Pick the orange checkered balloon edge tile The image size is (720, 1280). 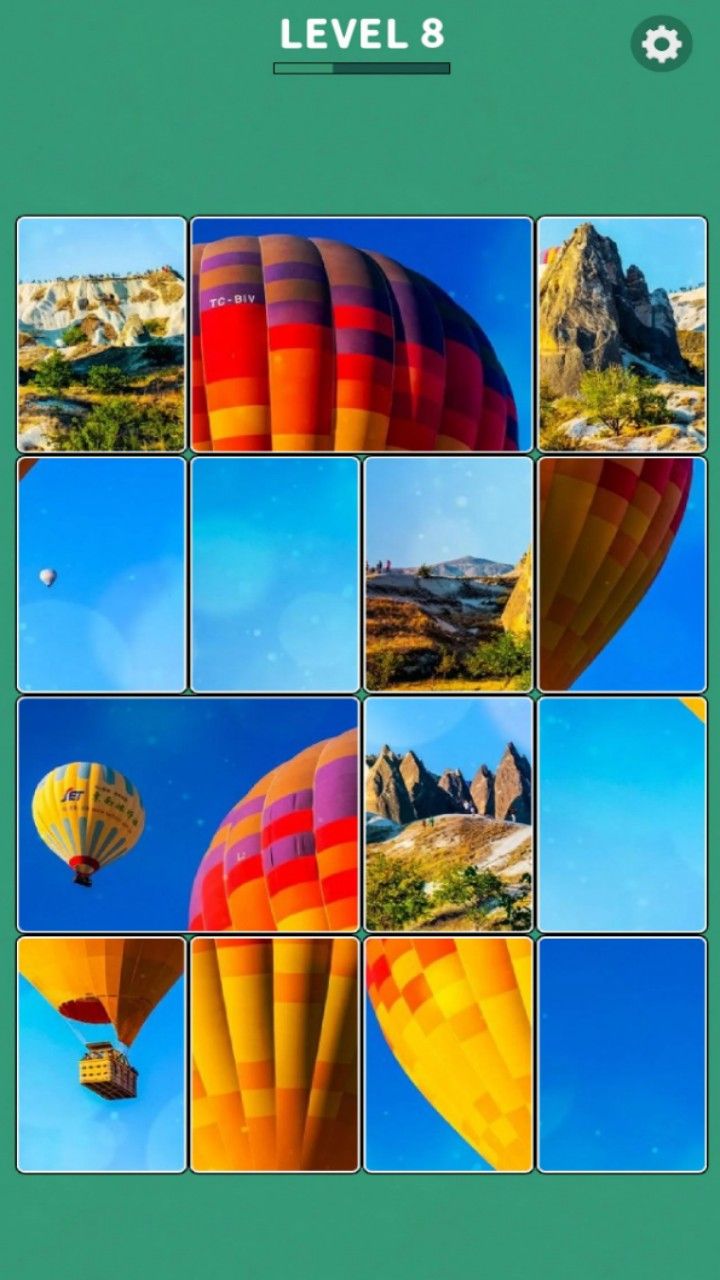point(622,574)
